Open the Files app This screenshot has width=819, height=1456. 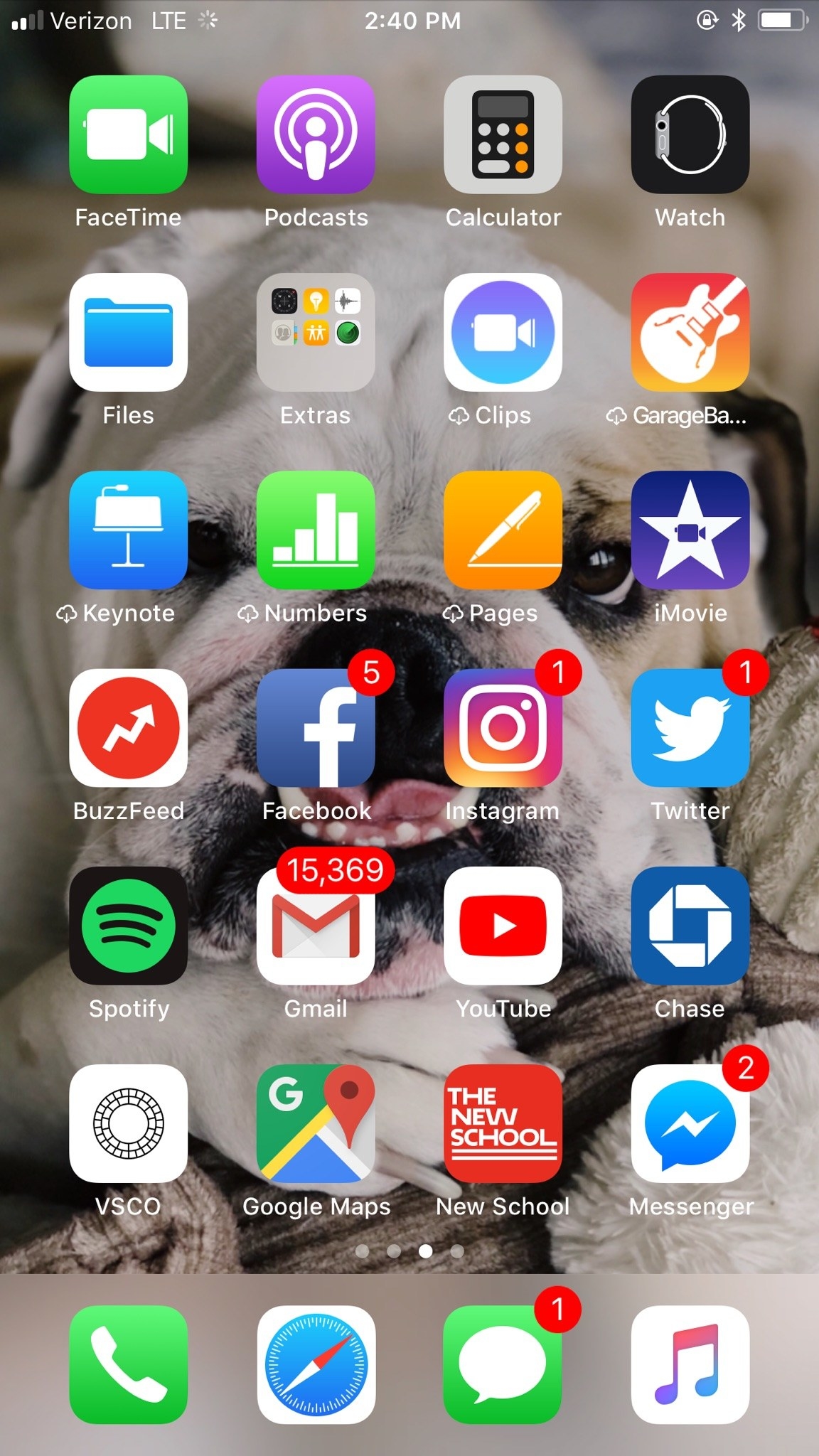coord(128,332)
